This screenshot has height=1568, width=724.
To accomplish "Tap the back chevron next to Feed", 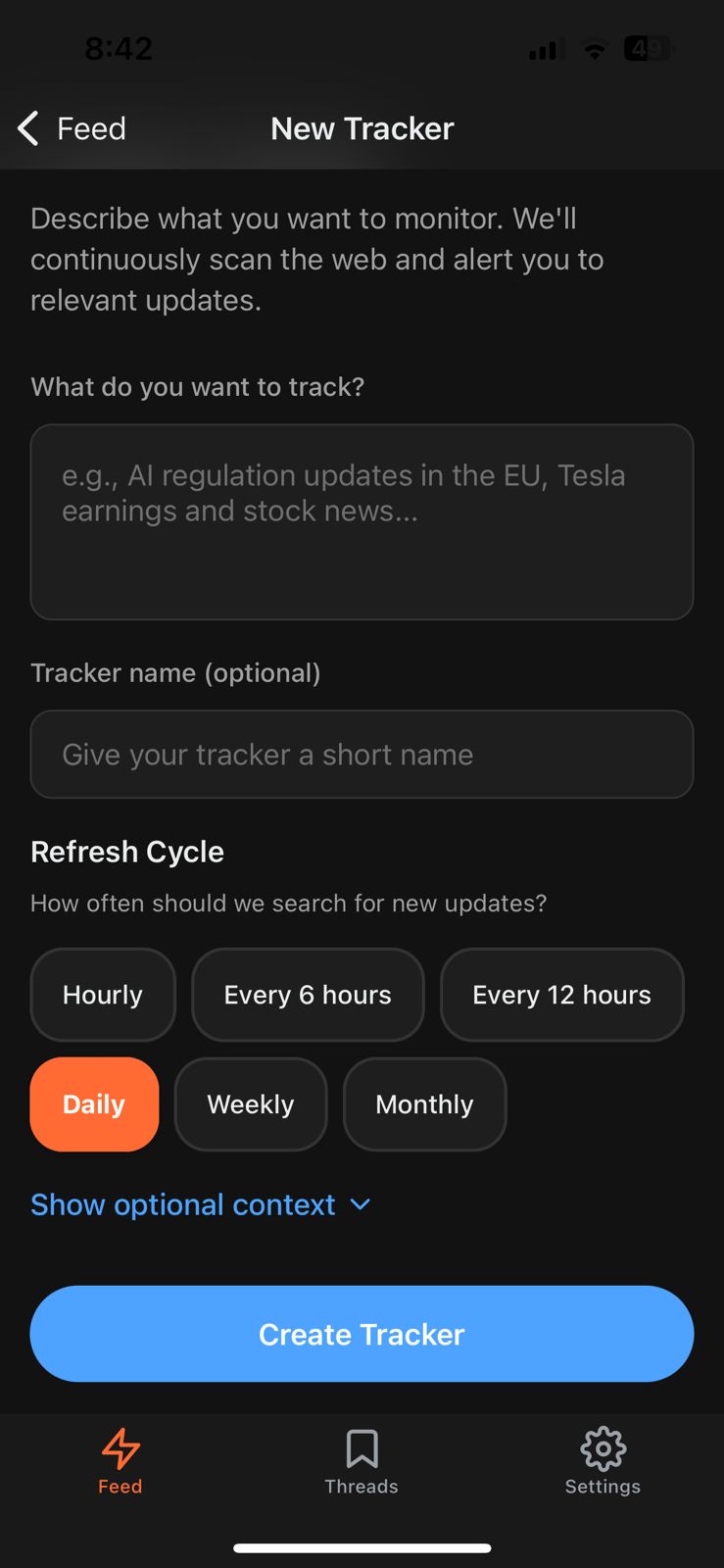I will tap(26, 127).
